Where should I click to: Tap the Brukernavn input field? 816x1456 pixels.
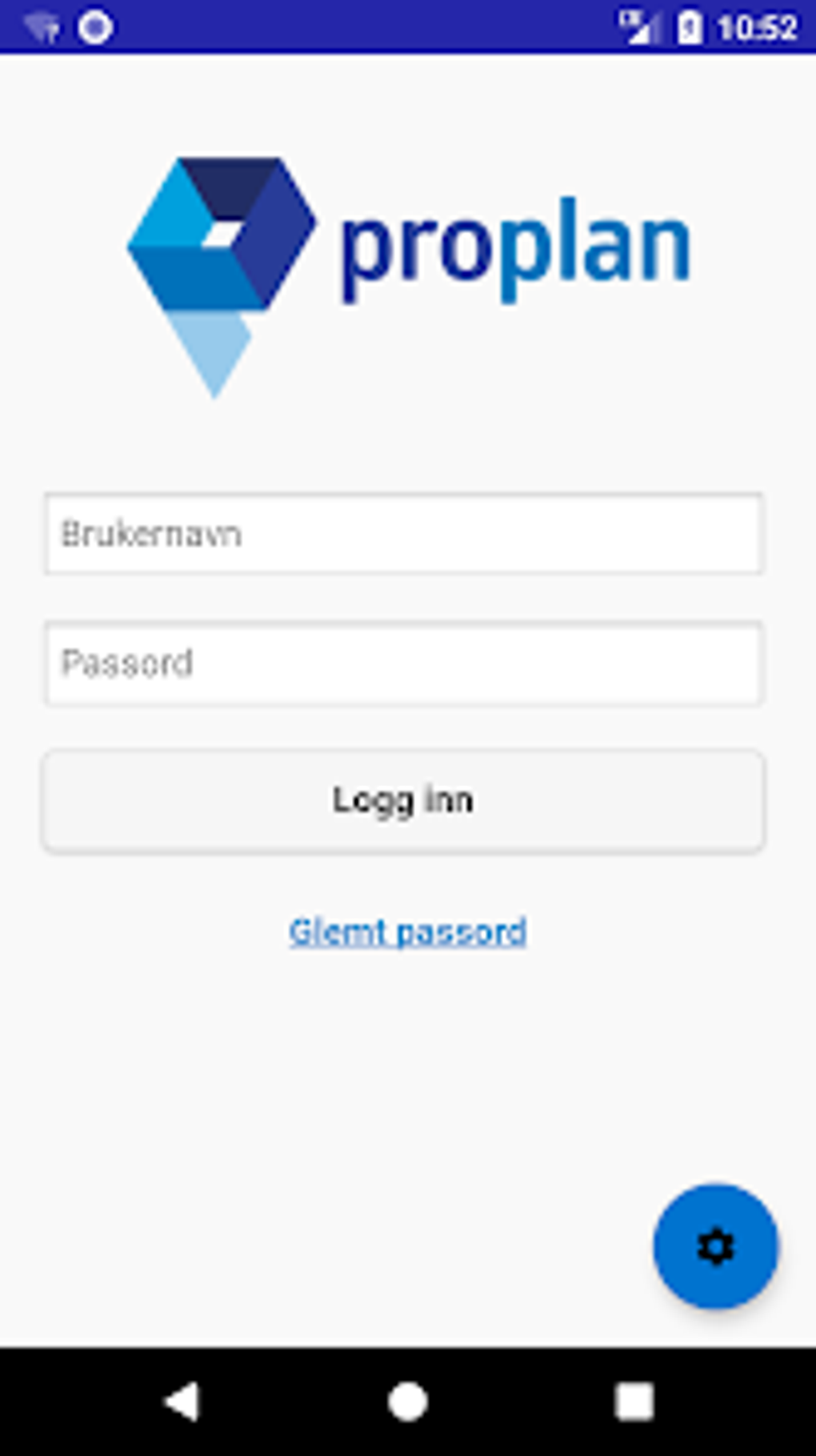pos(403,534)
